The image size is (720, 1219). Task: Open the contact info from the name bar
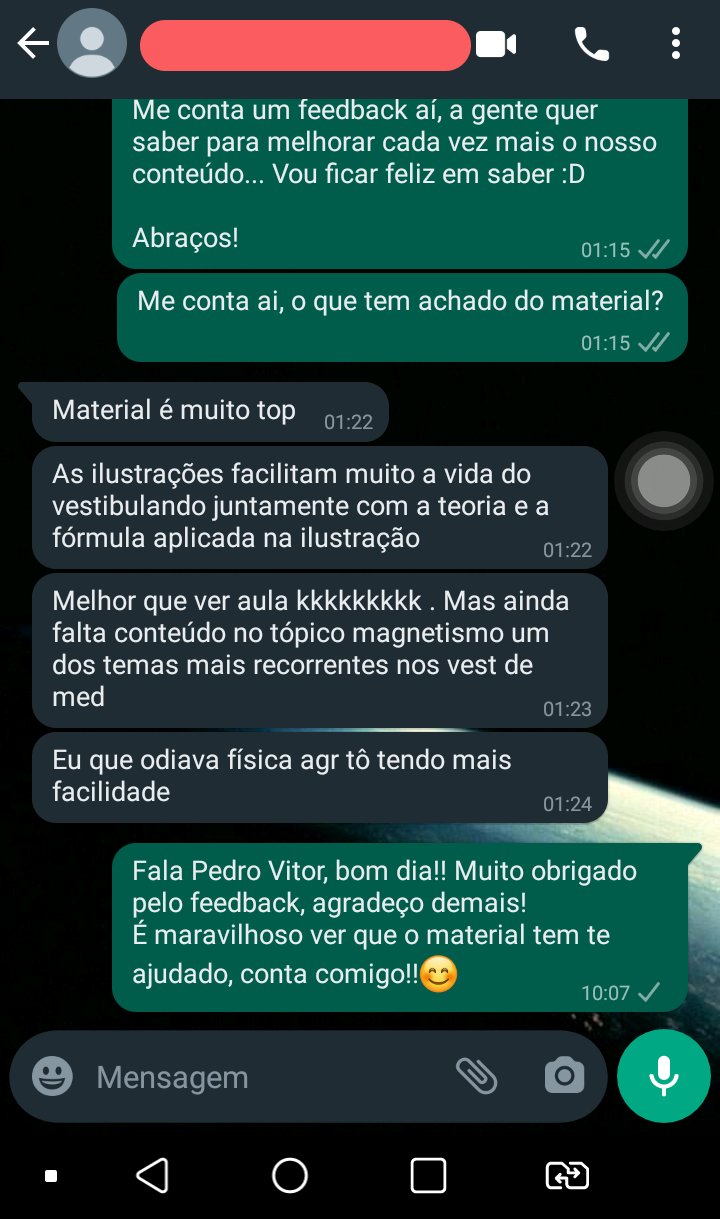pyautogui.click(x=304, y=45)
